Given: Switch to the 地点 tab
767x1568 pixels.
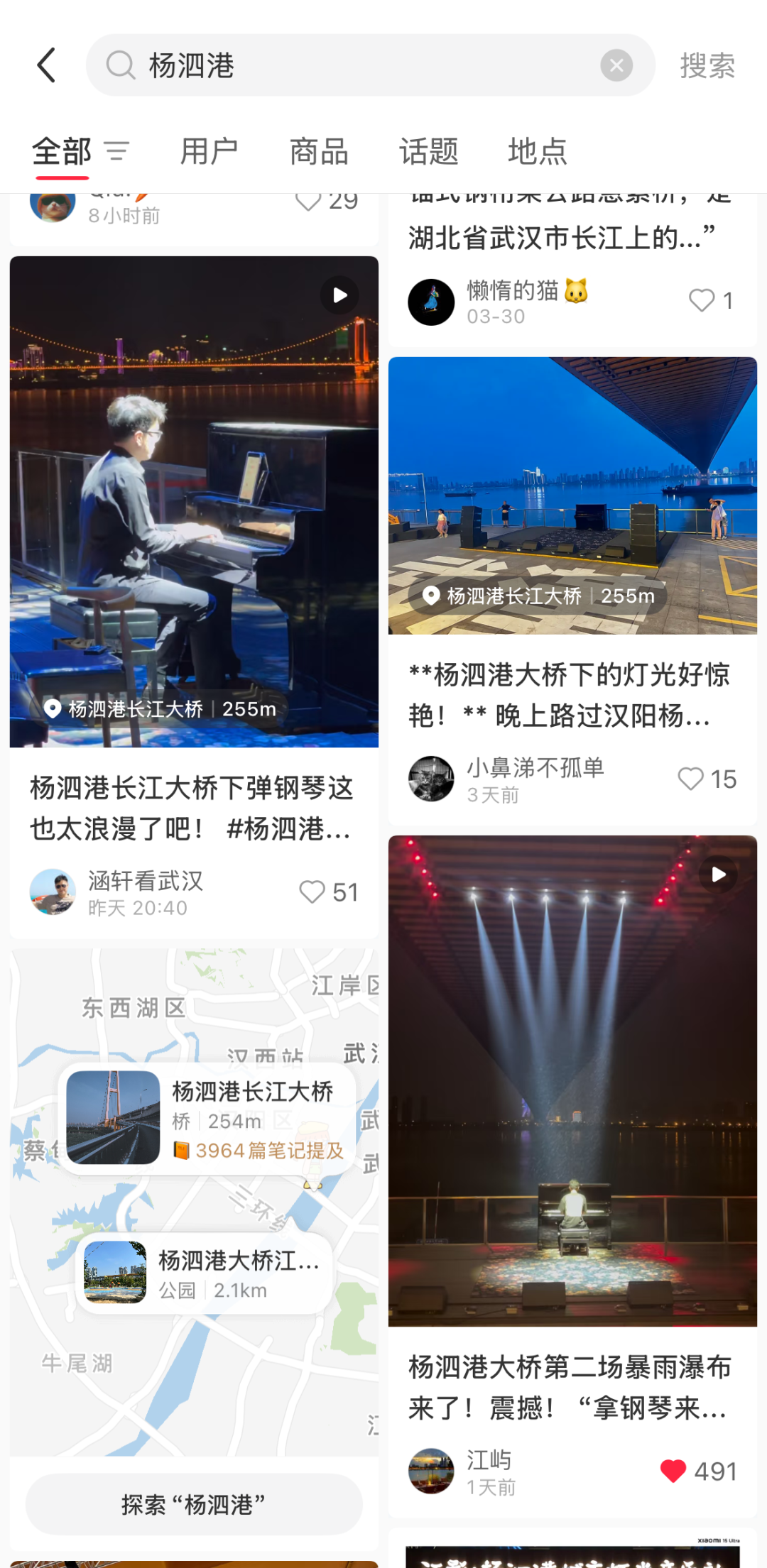Looking at the screenshot, I should [538, 151].
